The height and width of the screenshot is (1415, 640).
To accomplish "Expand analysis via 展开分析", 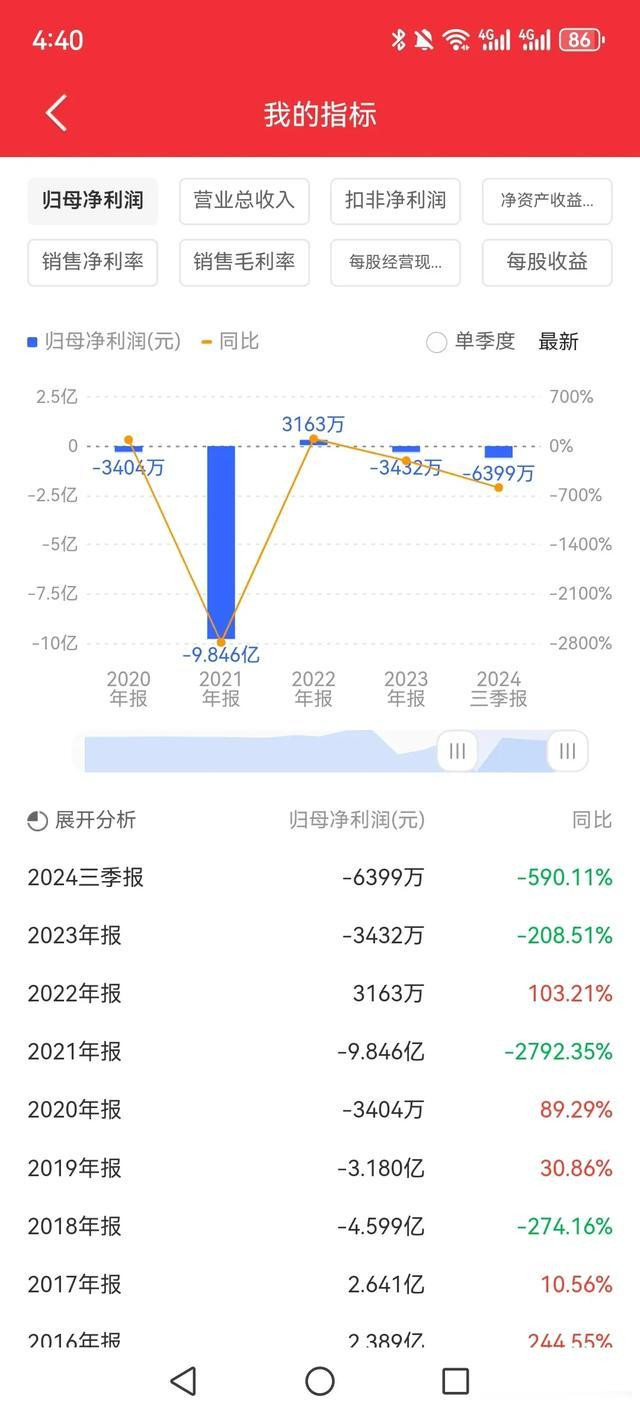I will [82, 821].
